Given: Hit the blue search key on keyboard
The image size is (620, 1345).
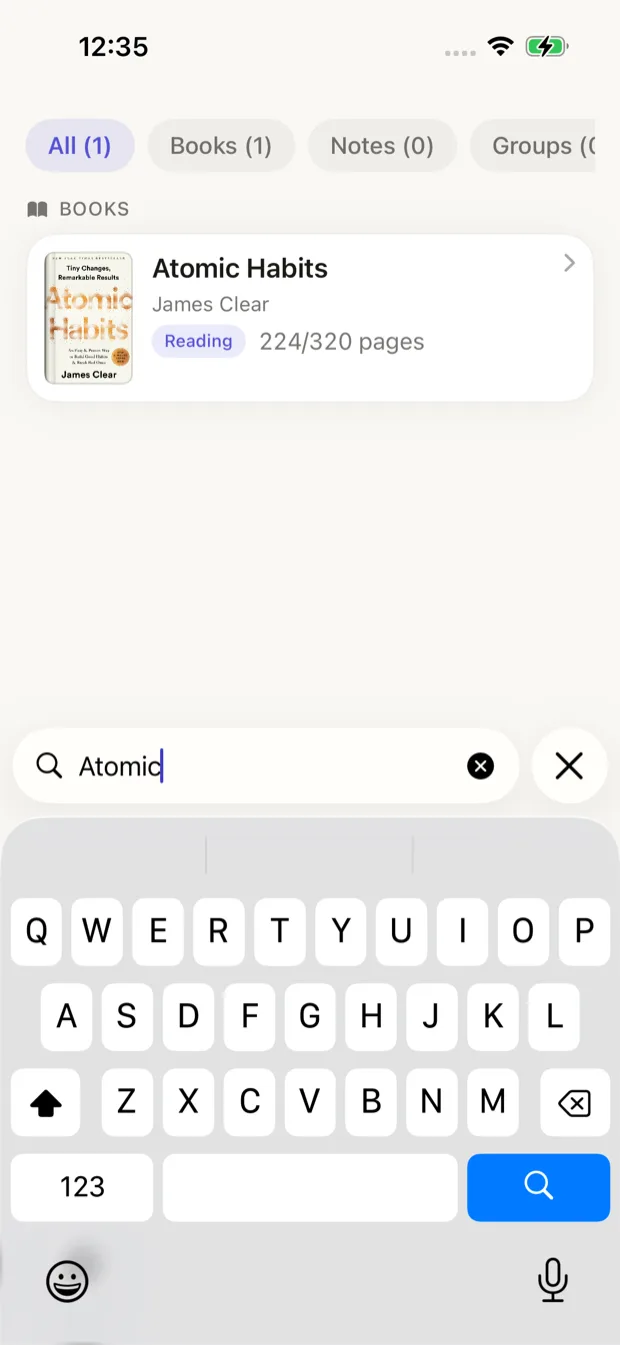Looking at the screenshot, I should coord(538,1187).
